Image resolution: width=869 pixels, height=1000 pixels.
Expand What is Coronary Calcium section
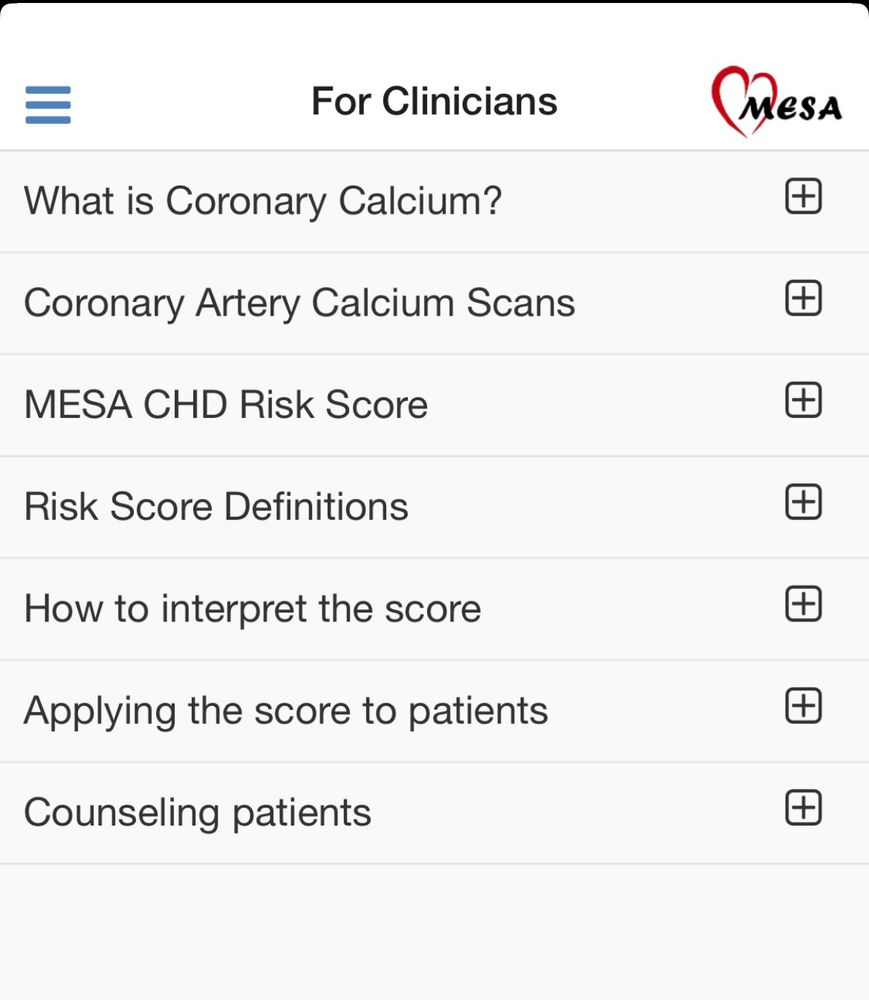(802, 197)
